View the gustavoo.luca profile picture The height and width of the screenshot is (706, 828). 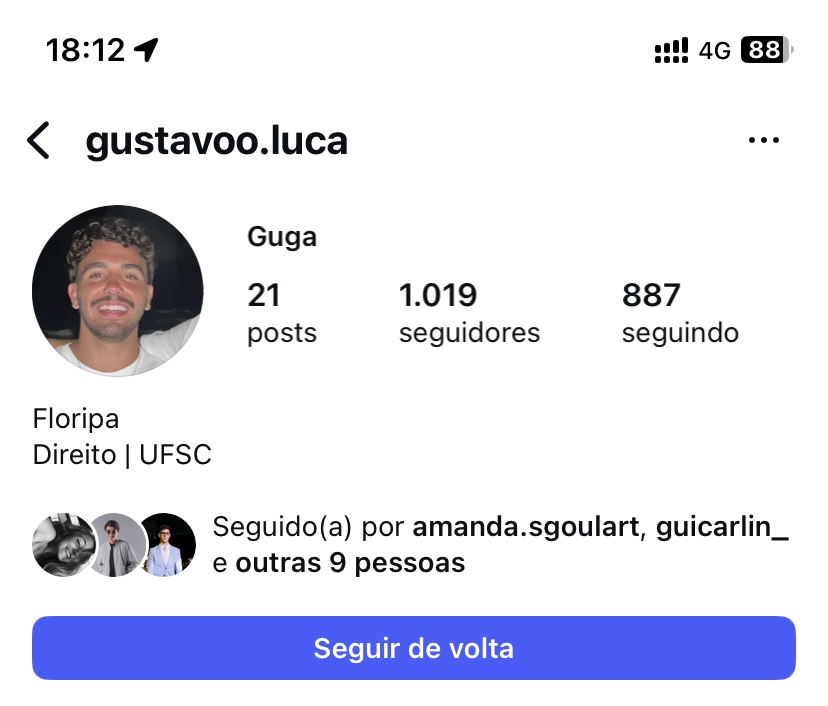(118, 291)
